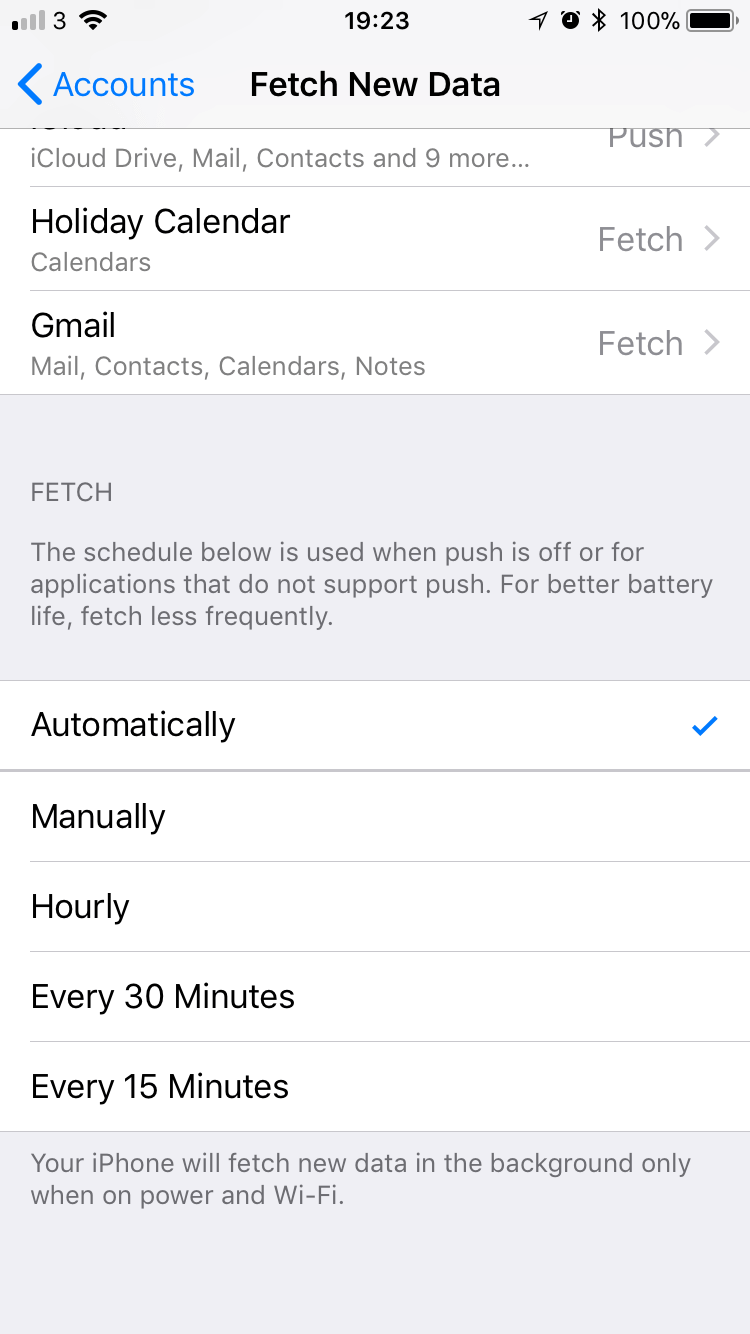
Task: Set the fetch schedule to Hourly
Action: pos(375,907)
